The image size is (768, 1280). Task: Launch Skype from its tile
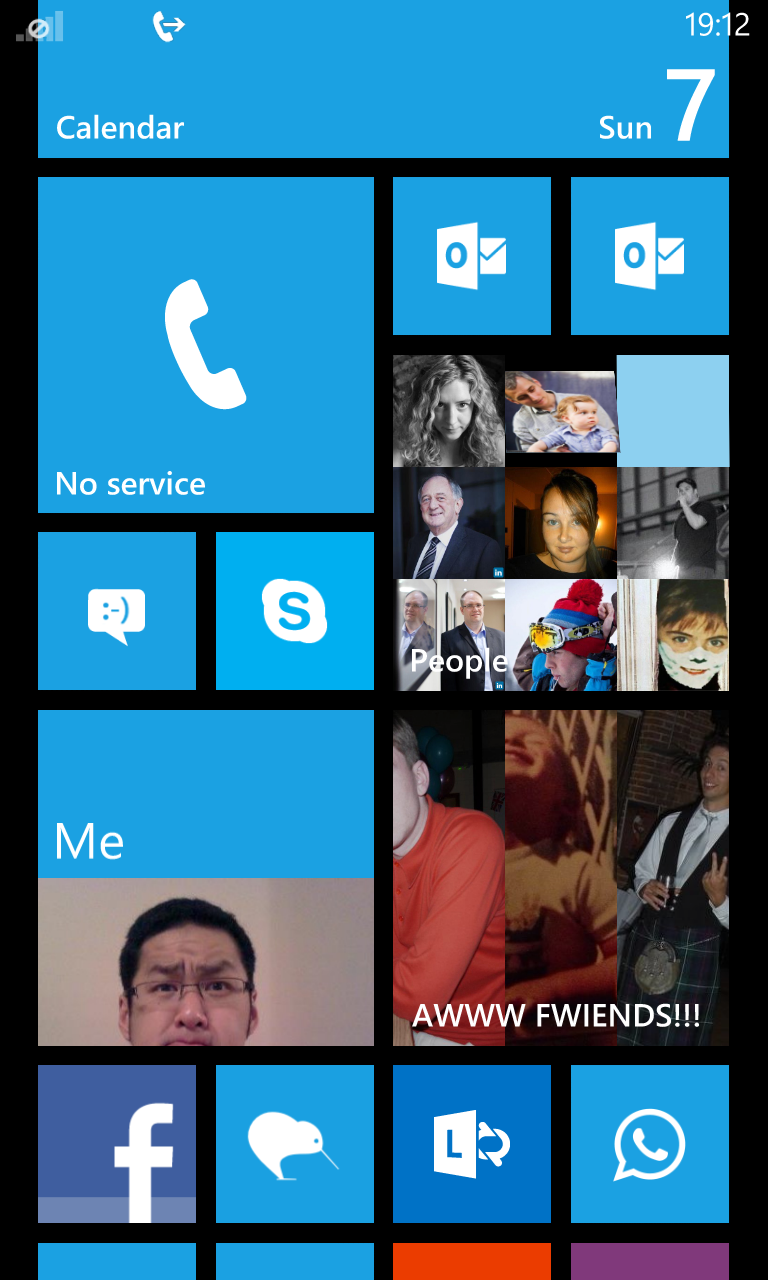[294, 611]
